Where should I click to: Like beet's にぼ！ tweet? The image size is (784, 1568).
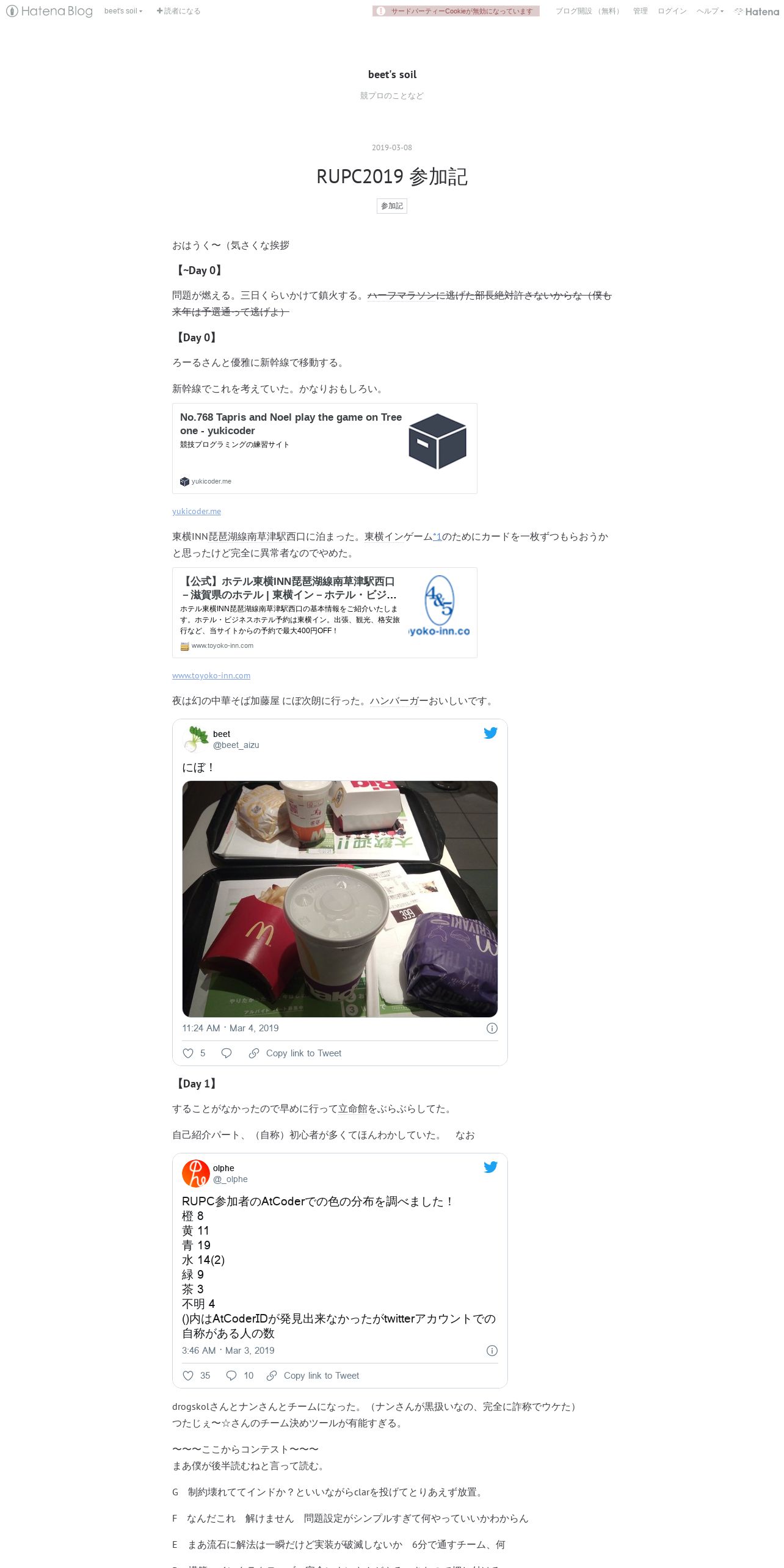pyautogui.click(x=194, y=1053)
